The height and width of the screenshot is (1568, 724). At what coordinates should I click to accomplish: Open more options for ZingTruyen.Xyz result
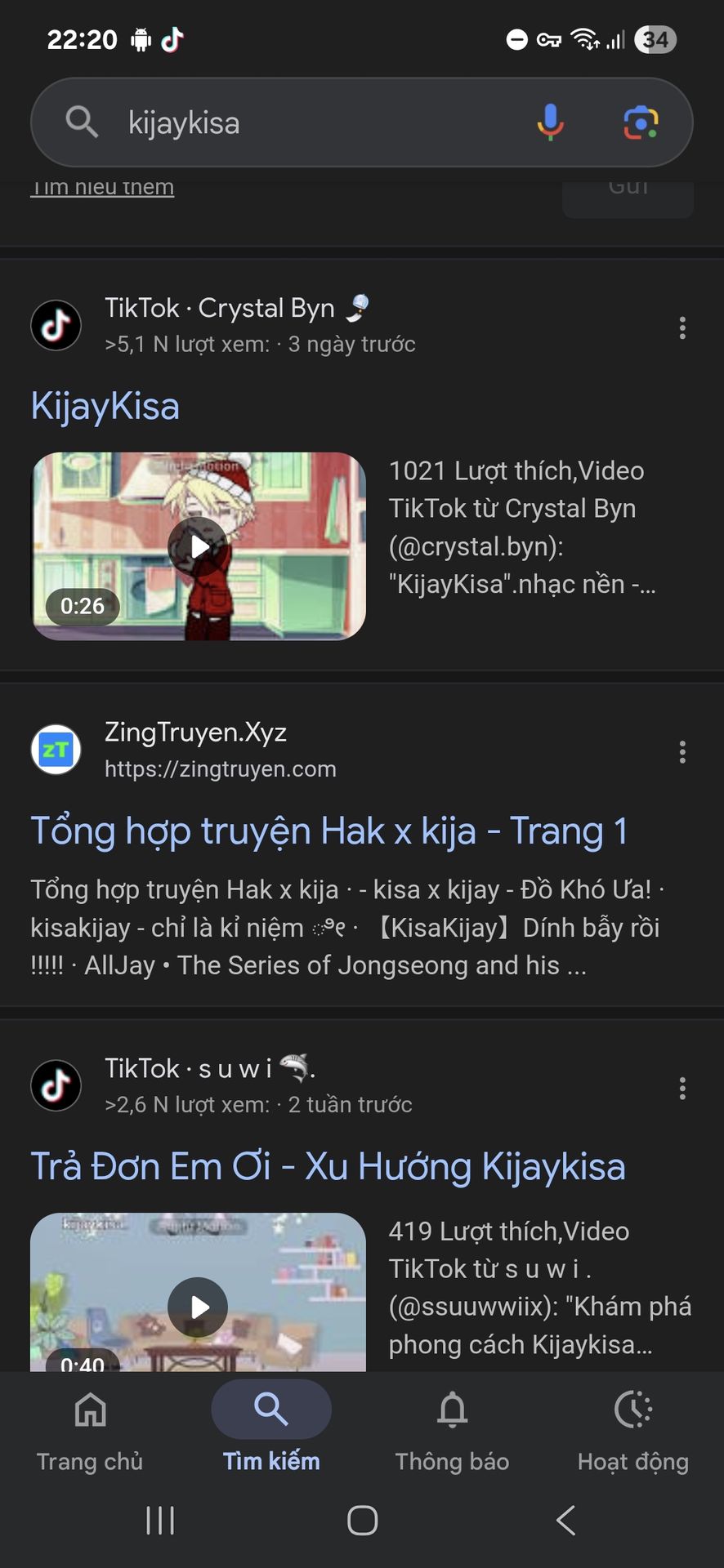tap(682, 752)
